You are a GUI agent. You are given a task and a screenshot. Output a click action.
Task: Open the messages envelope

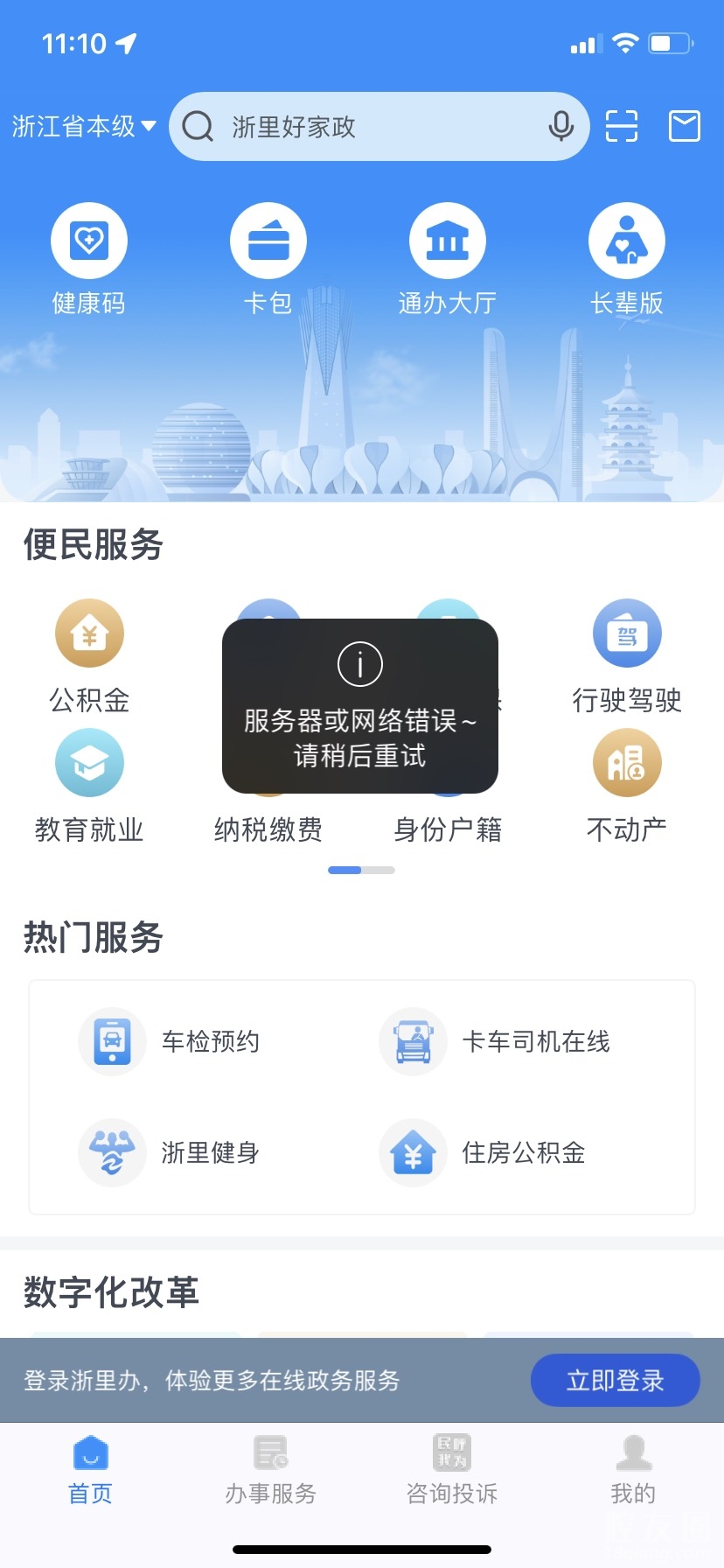point(684,127)
